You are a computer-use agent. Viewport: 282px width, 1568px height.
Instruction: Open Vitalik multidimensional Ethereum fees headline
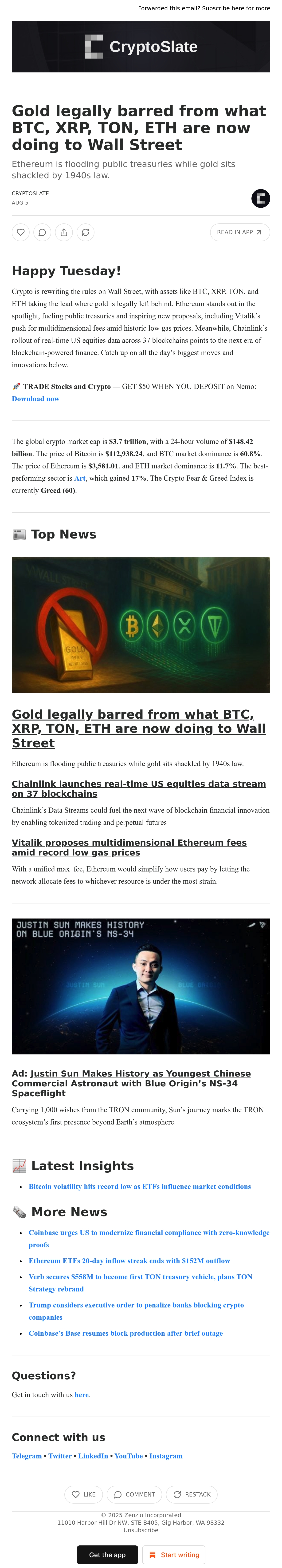coord(129,847)
